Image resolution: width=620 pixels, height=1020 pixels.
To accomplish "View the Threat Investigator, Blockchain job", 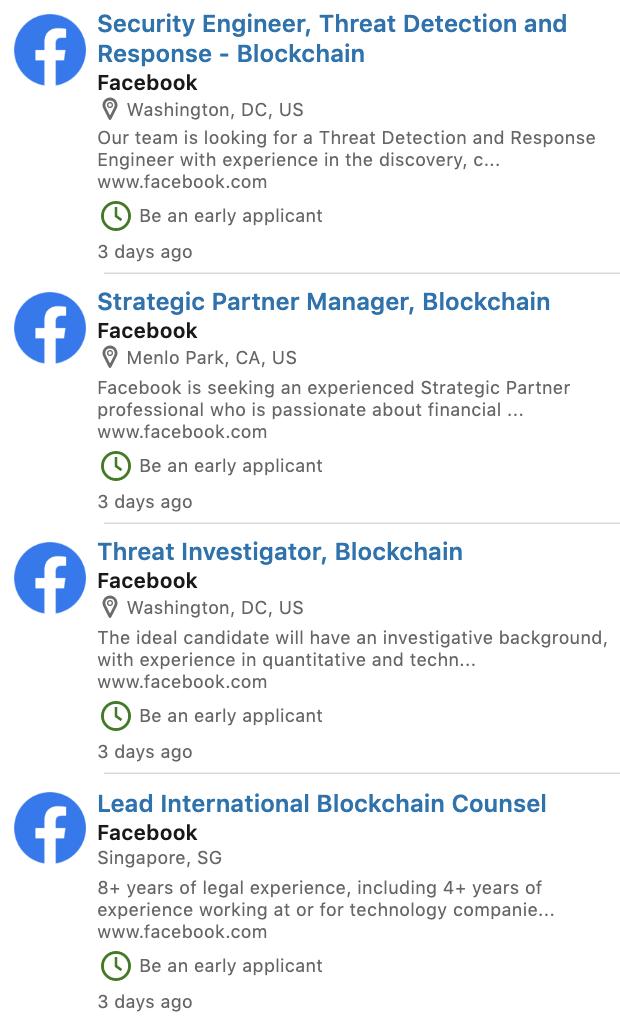I will [280, 552].
